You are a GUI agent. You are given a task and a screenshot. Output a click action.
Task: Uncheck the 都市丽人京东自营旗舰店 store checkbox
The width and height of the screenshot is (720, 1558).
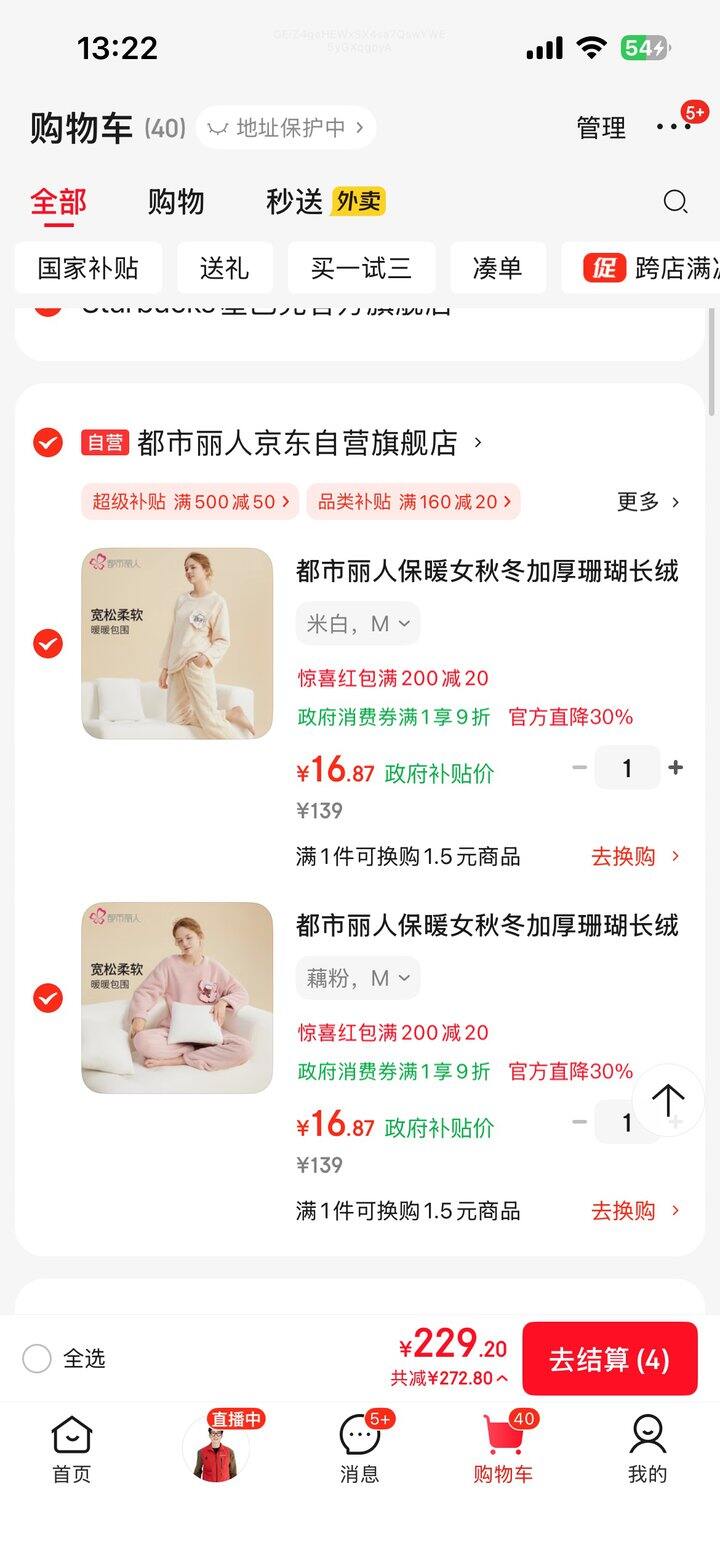tap(48, 442)
